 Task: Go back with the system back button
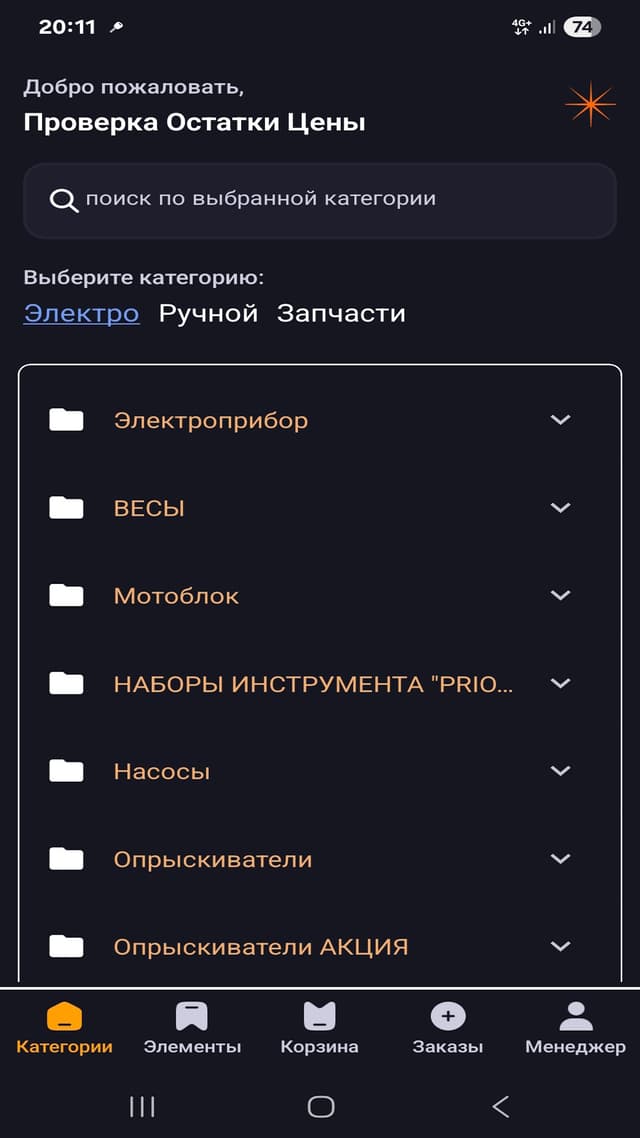click(x=501, y=1106)
